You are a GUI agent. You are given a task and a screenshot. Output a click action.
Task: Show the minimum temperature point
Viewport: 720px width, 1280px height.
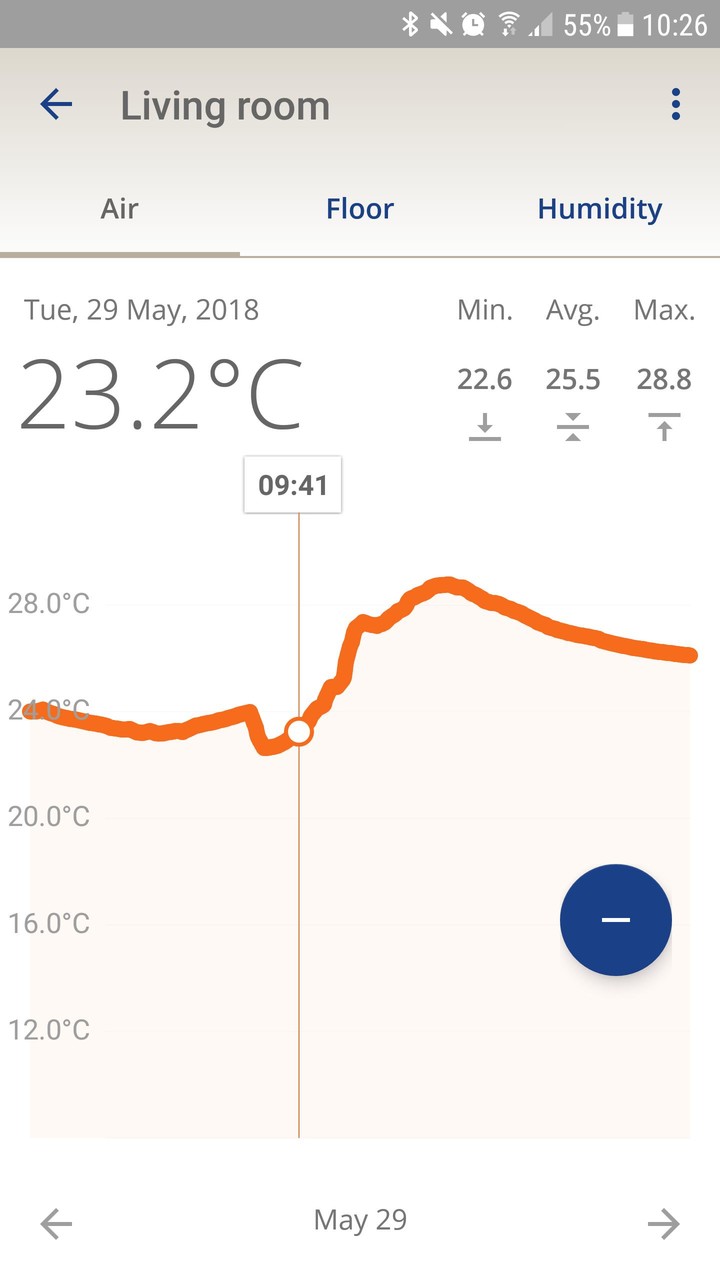tap(485, 426)
